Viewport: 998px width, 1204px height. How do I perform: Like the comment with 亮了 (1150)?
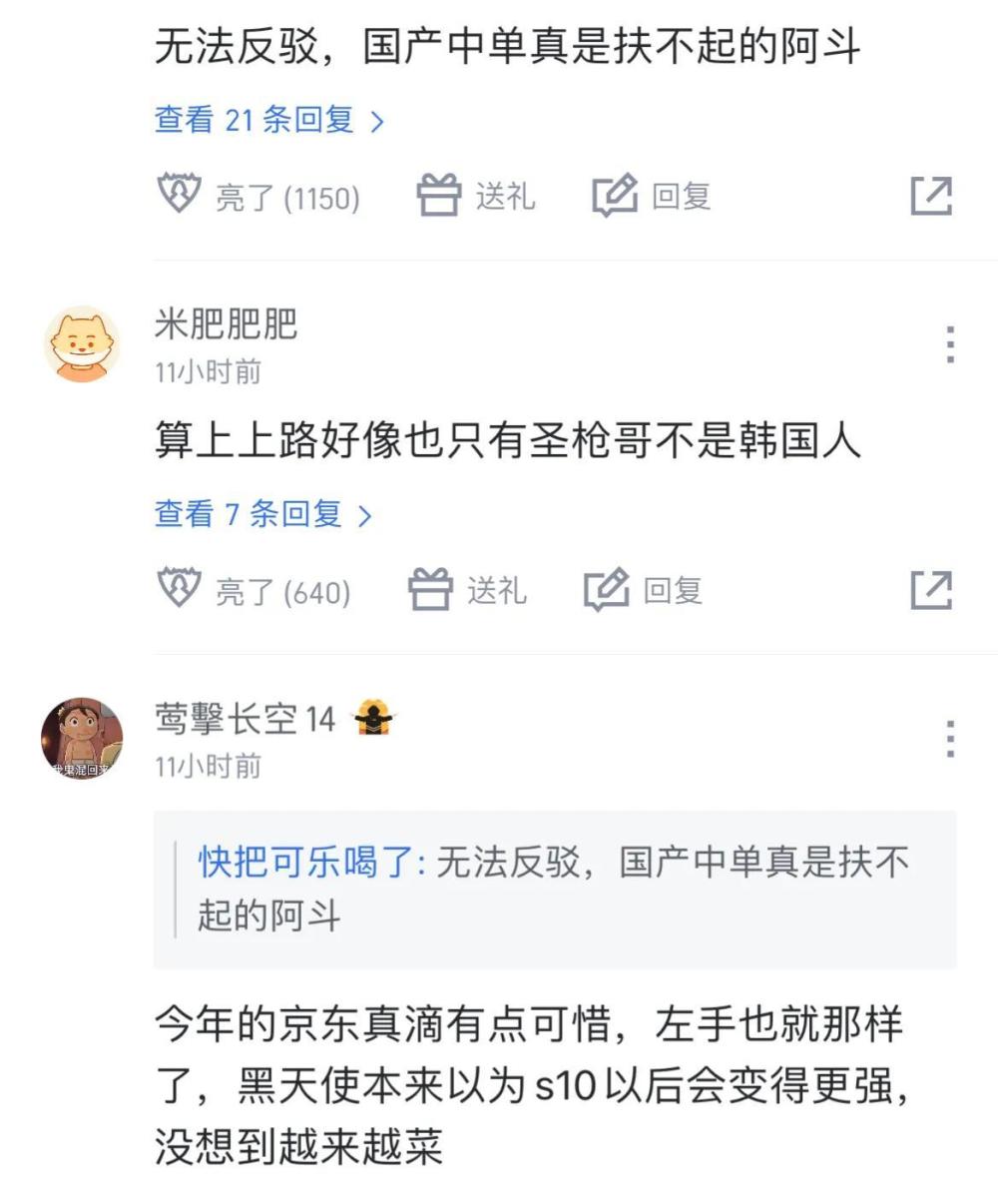258,196
